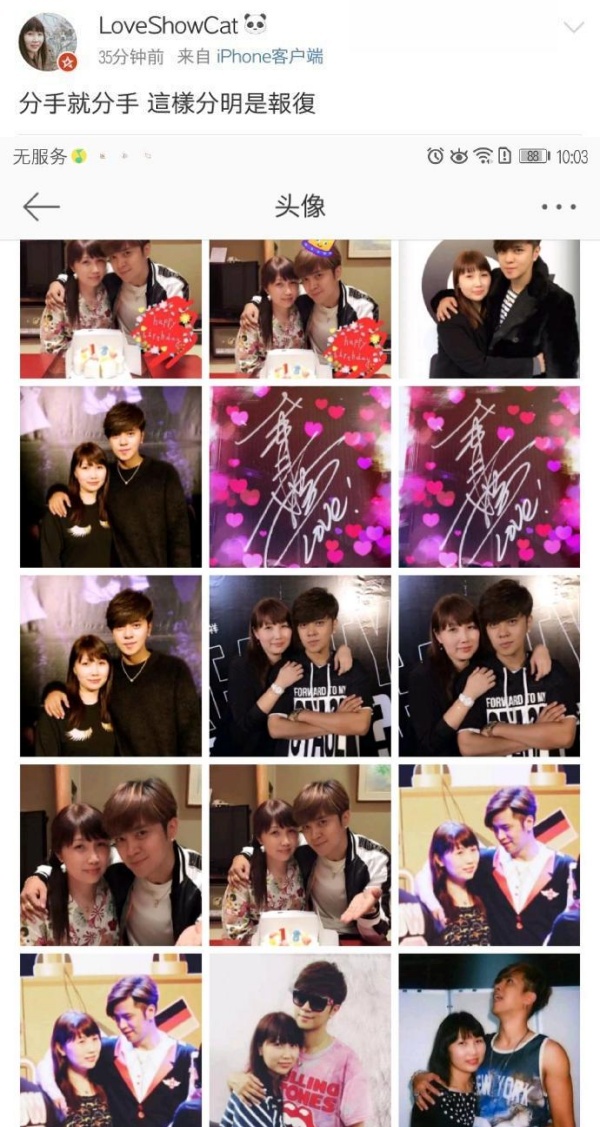Expand the post options chevron
The height and width of the screenshot is (1127, 600).
click(x=573, y=27)
